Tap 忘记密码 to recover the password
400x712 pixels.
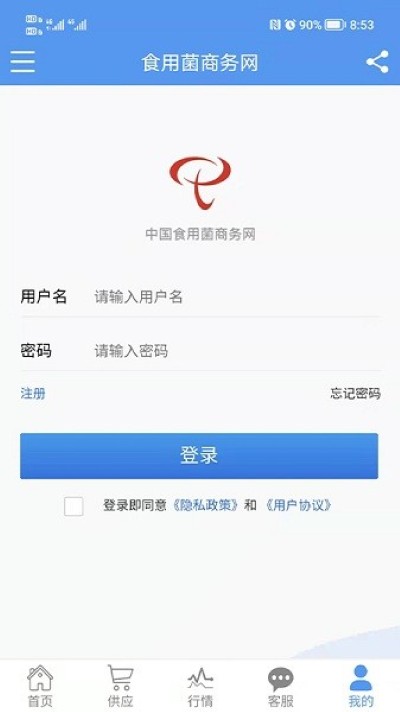tap(356, 393)
